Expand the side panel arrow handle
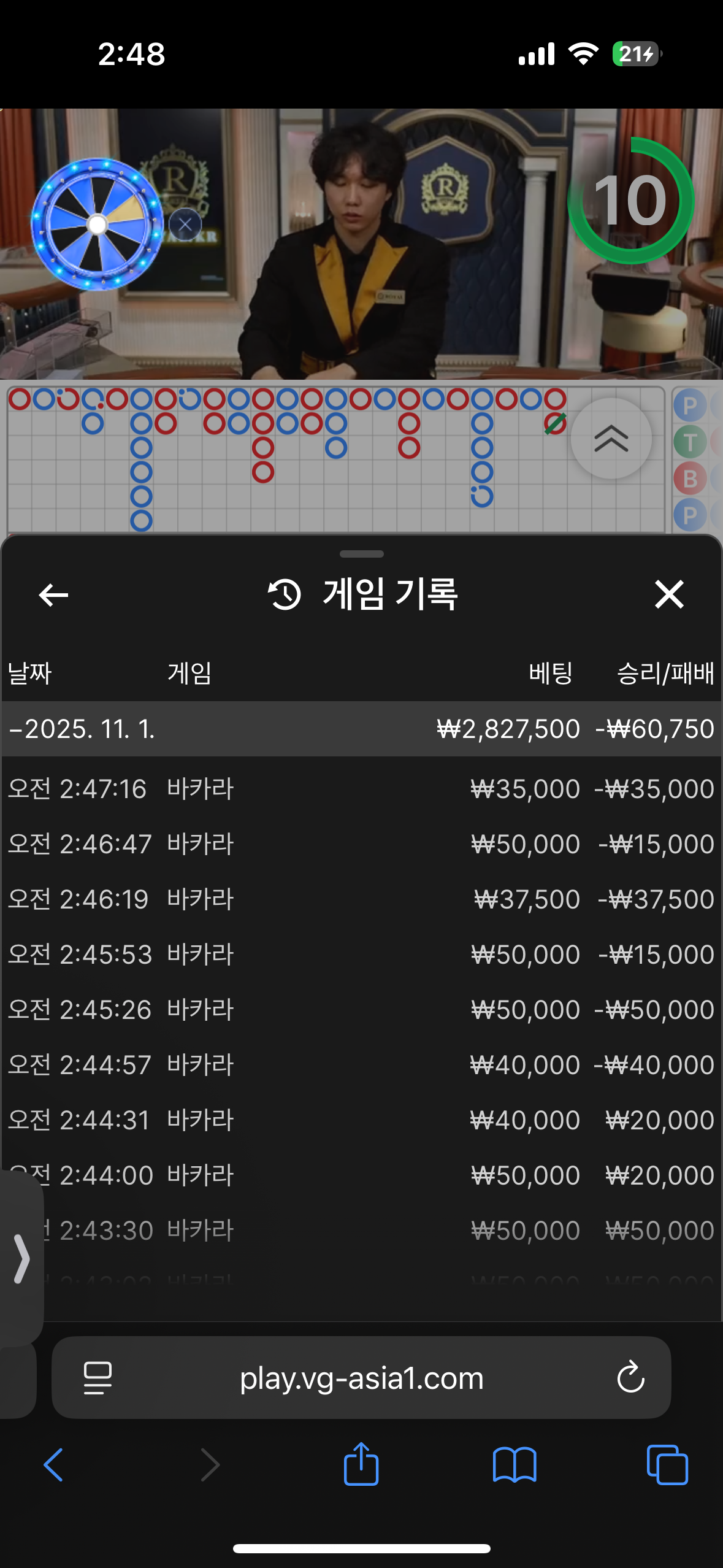This screenshot has height=1568, width=723. (21, 1259)
